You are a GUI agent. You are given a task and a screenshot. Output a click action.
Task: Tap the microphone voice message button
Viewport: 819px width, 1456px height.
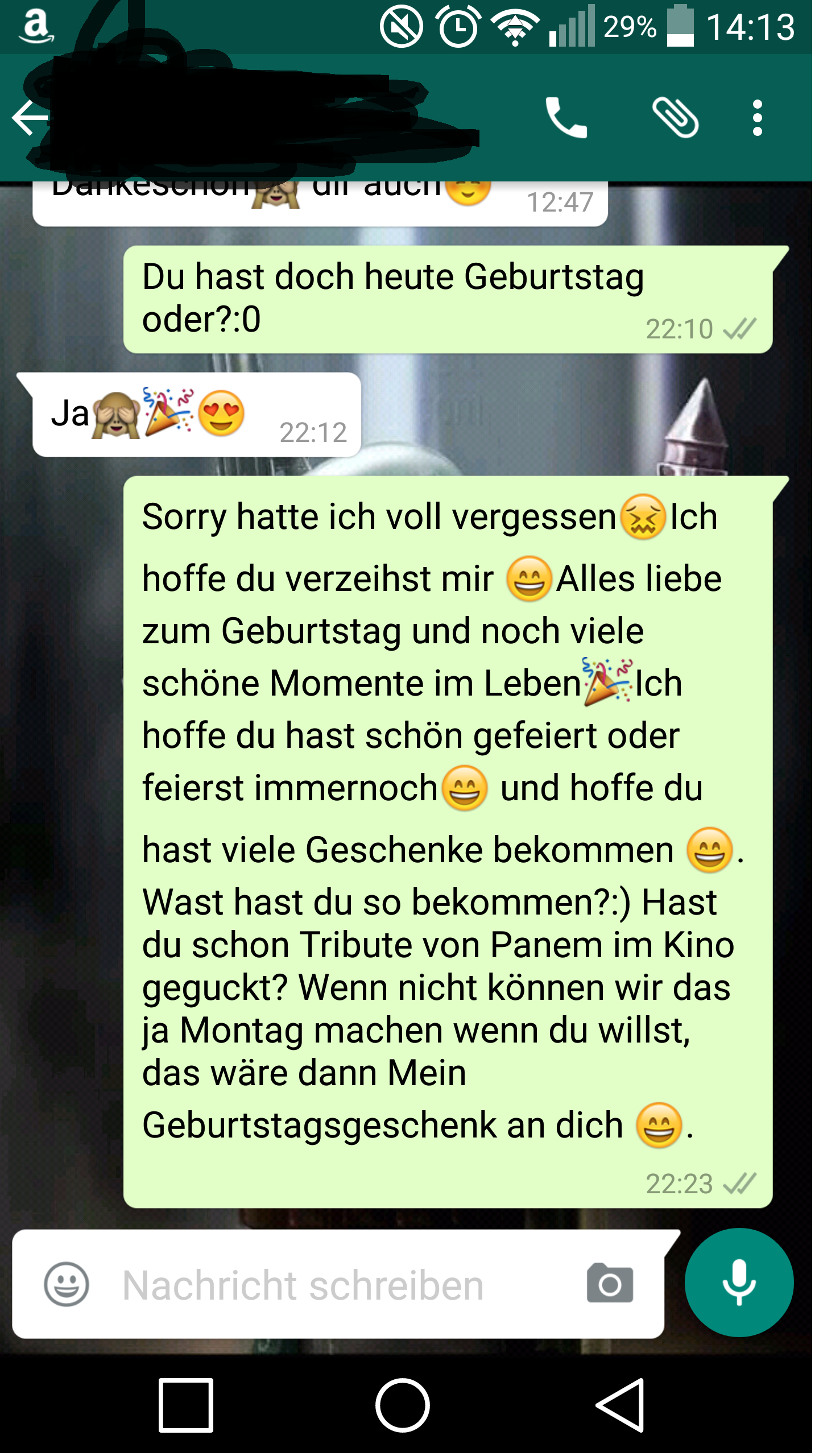tap(738, 1283)
